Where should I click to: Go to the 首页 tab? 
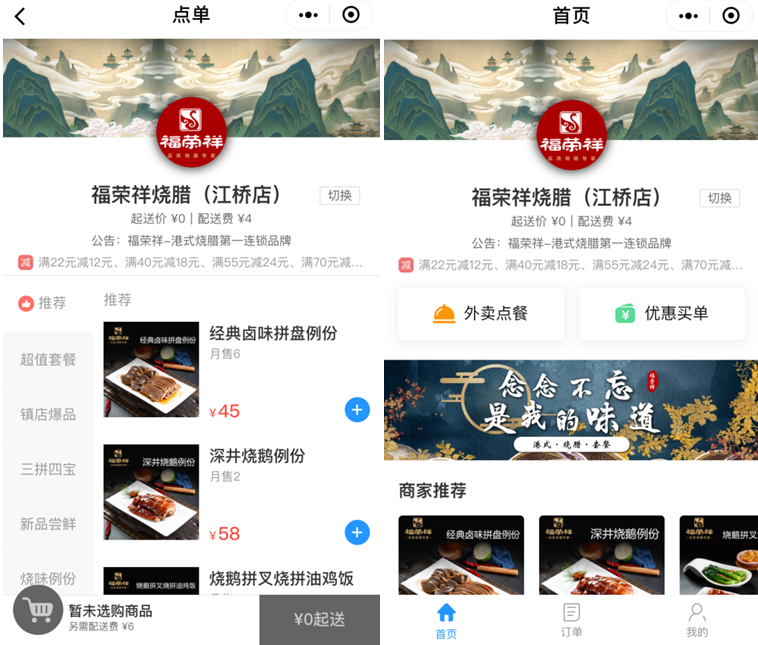click(x=446, y=620)
